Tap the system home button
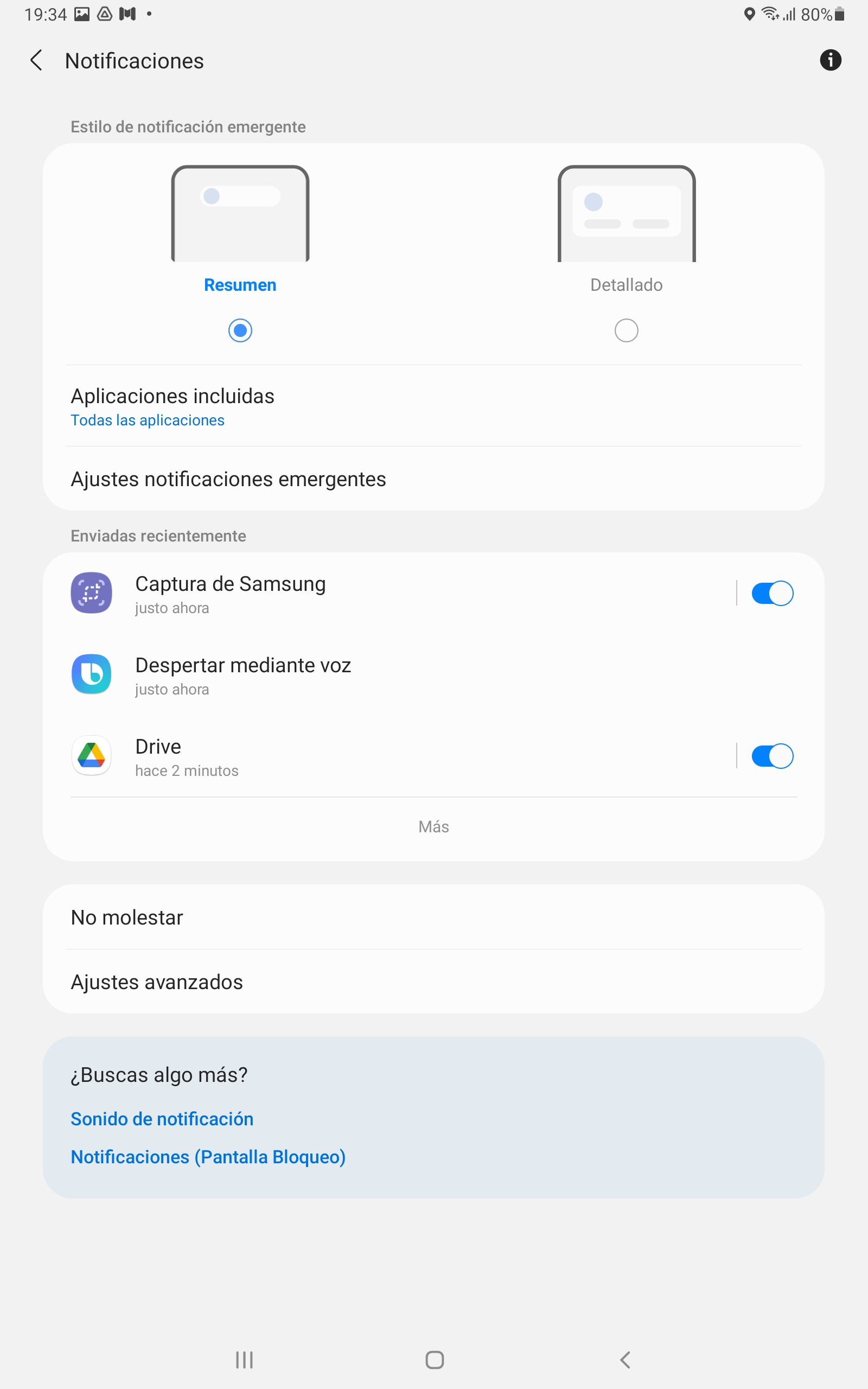 click(x=435, y=1360)
